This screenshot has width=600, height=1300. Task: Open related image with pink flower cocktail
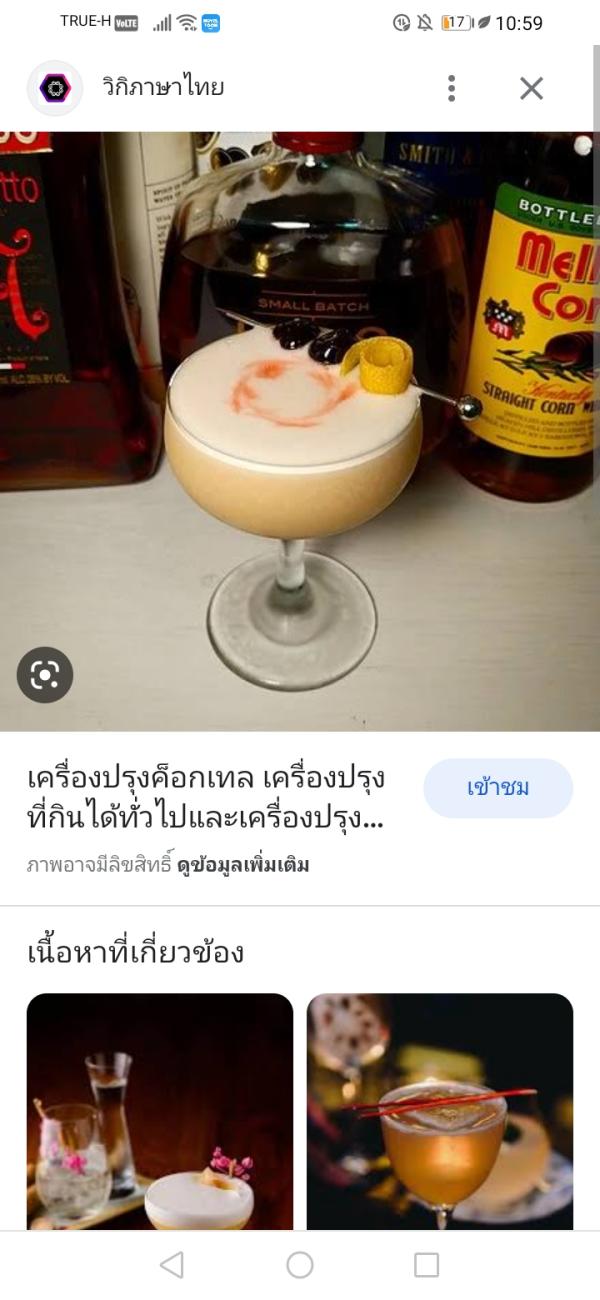click(x=160, y=1110)
